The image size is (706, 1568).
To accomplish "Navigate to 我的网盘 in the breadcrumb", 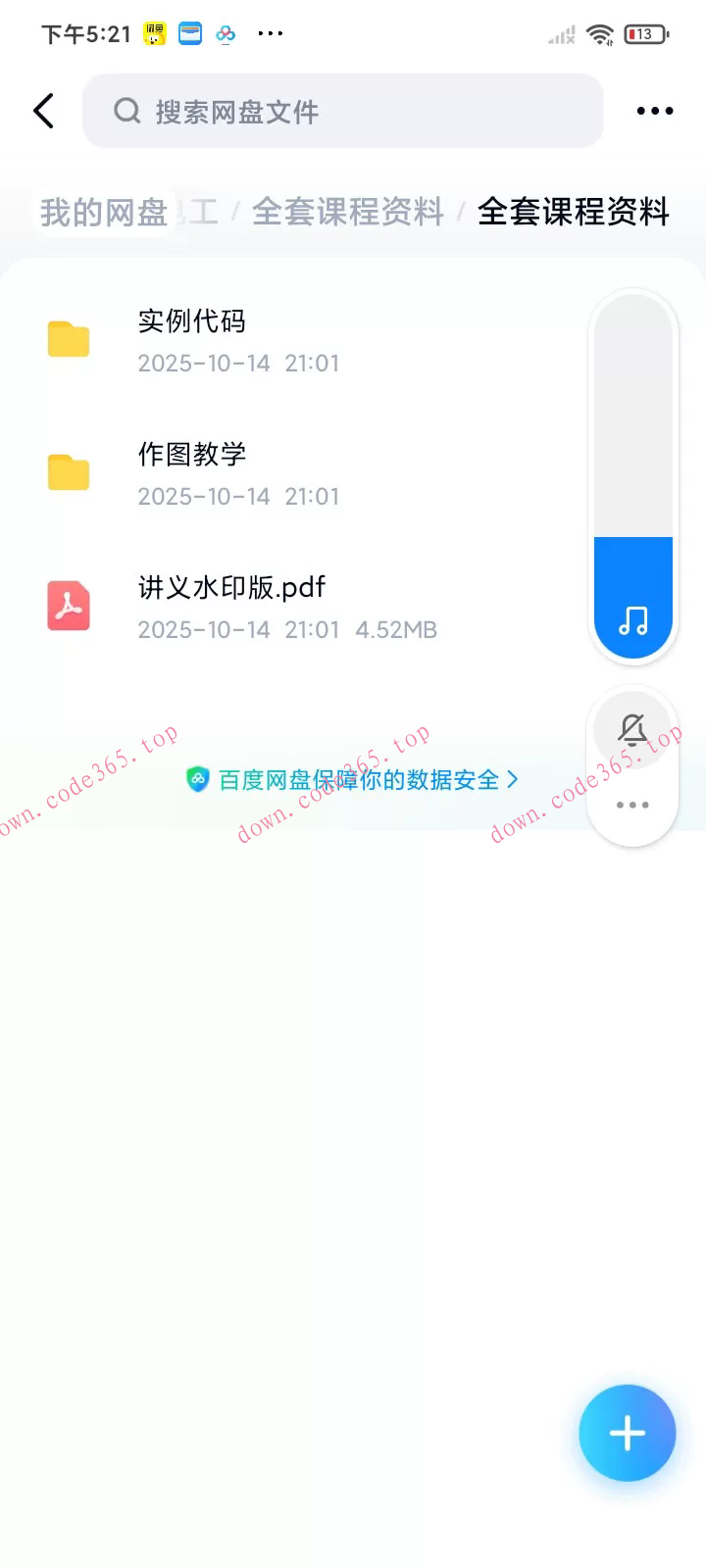I will tap(102, 212).
